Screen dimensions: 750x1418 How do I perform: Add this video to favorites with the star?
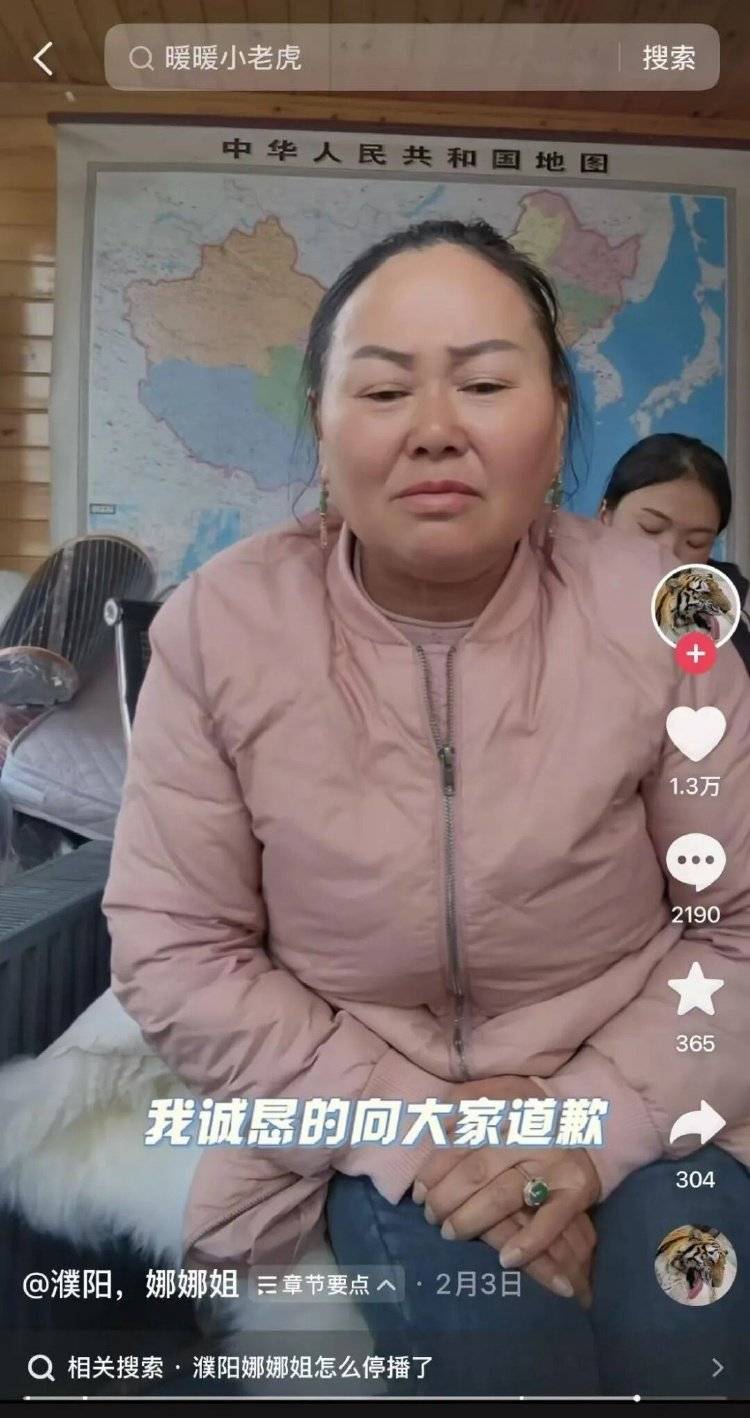pos(696,990)
